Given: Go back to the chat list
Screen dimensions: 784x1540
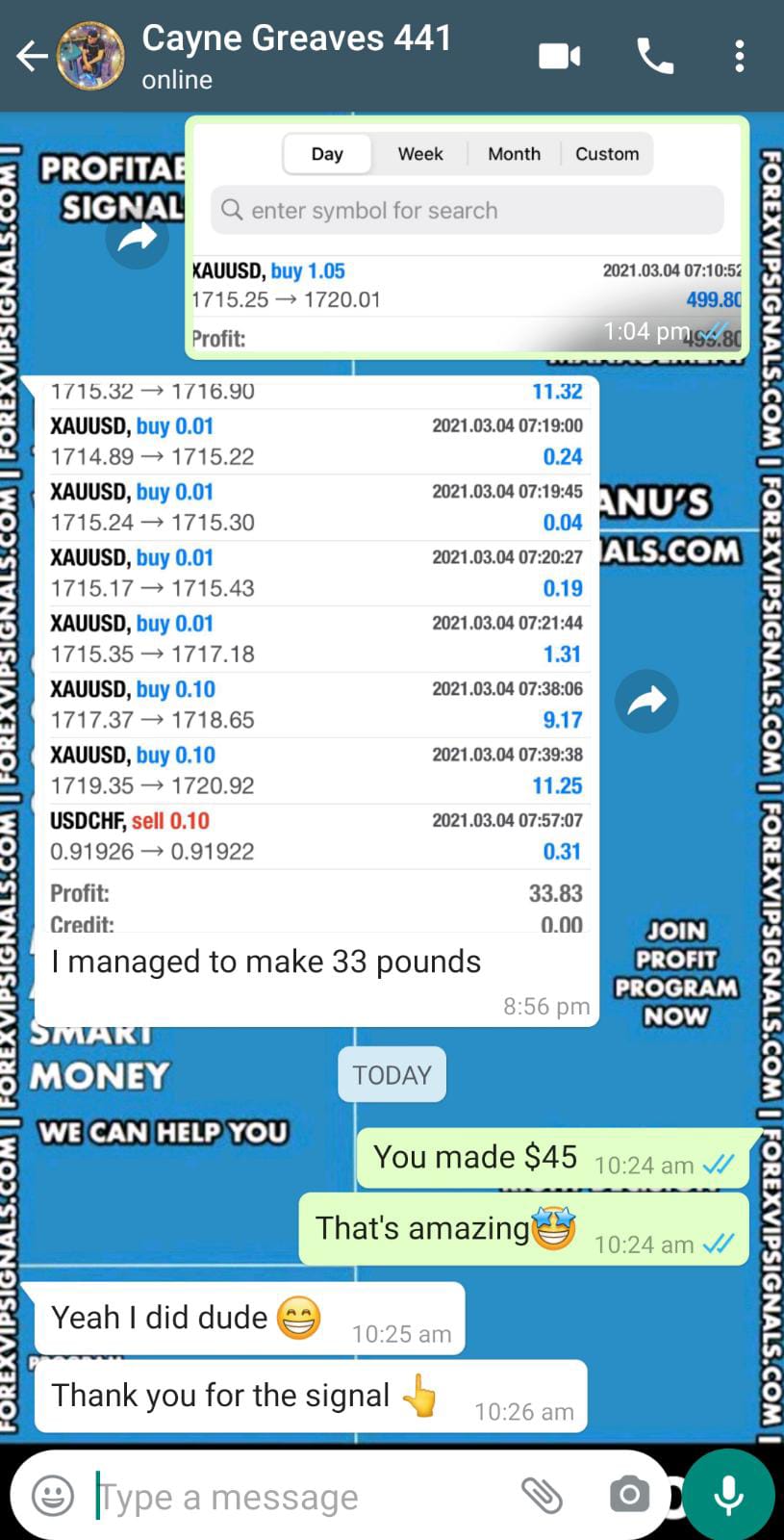Looking at the screenshot, I should pyautogui.click(x=31, y=56).
